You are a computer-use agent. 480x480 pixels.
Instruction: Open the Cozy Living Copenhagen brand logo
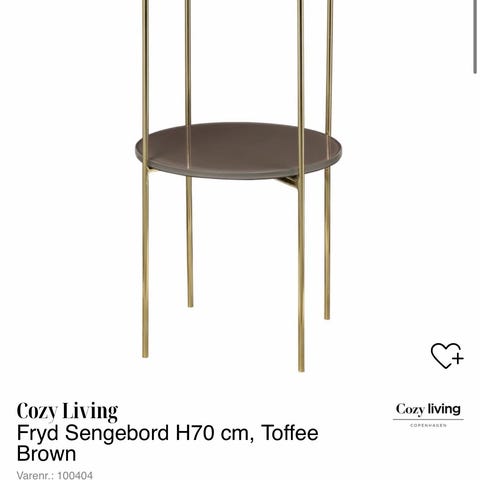point(428,415)
